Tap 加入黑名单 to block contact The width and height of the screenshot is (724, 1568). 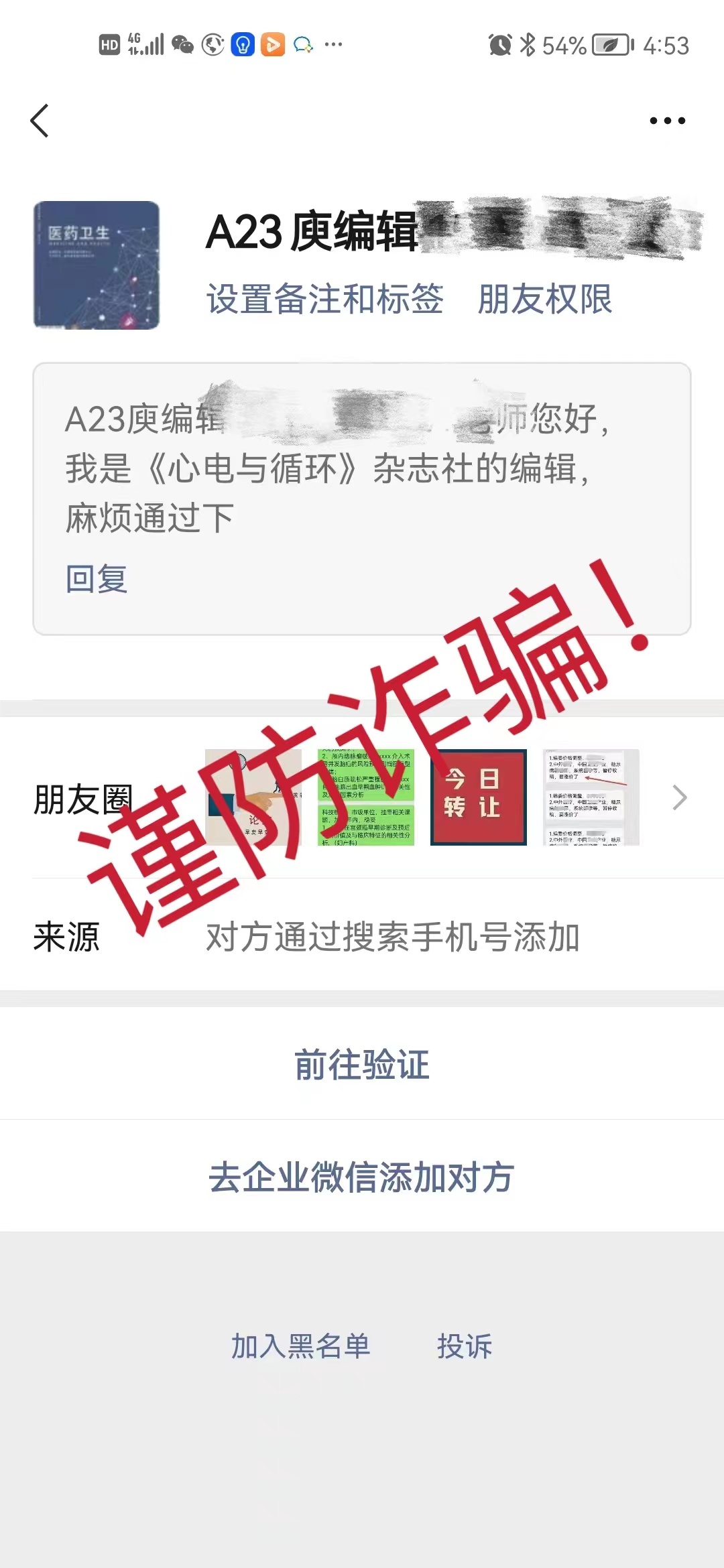[300, 1346]
